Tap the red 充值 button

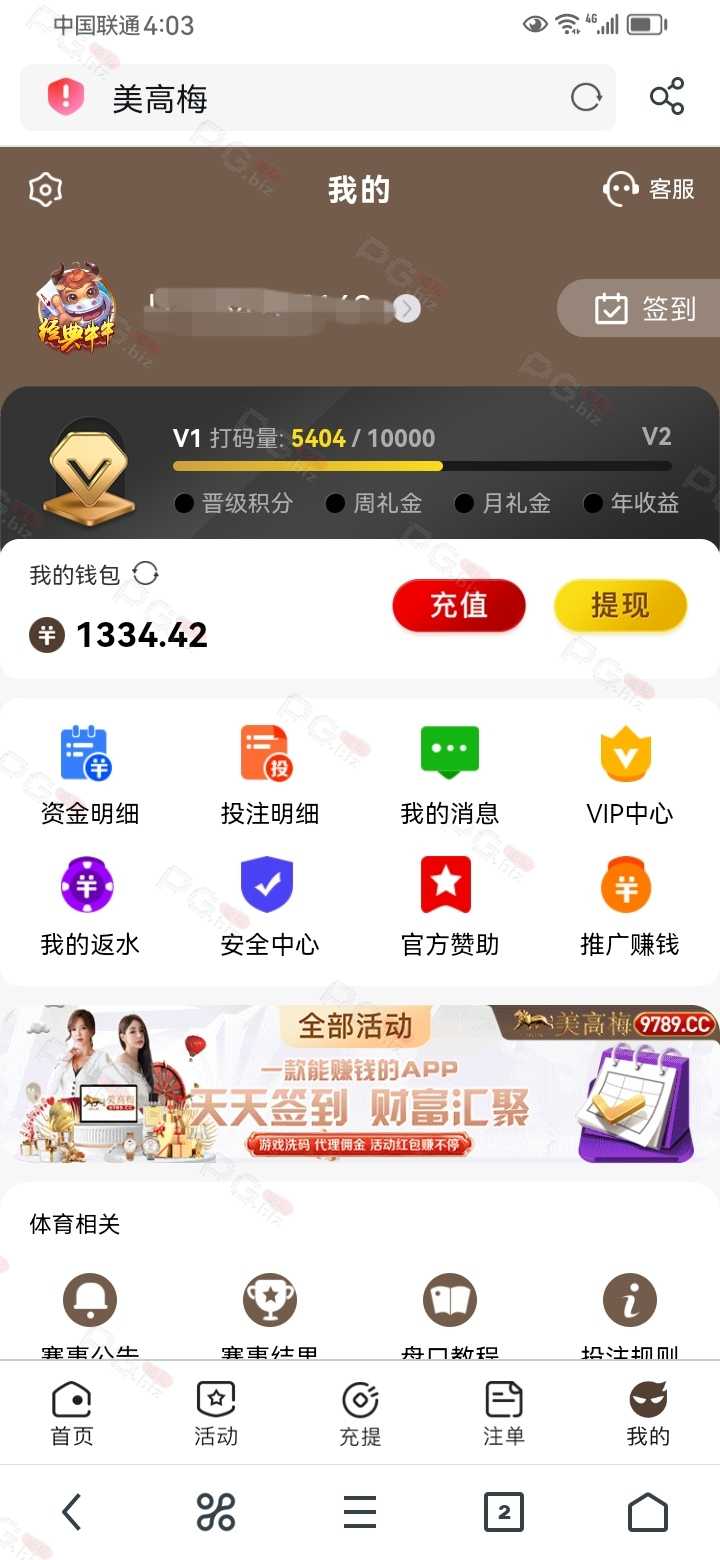point(459,606)
